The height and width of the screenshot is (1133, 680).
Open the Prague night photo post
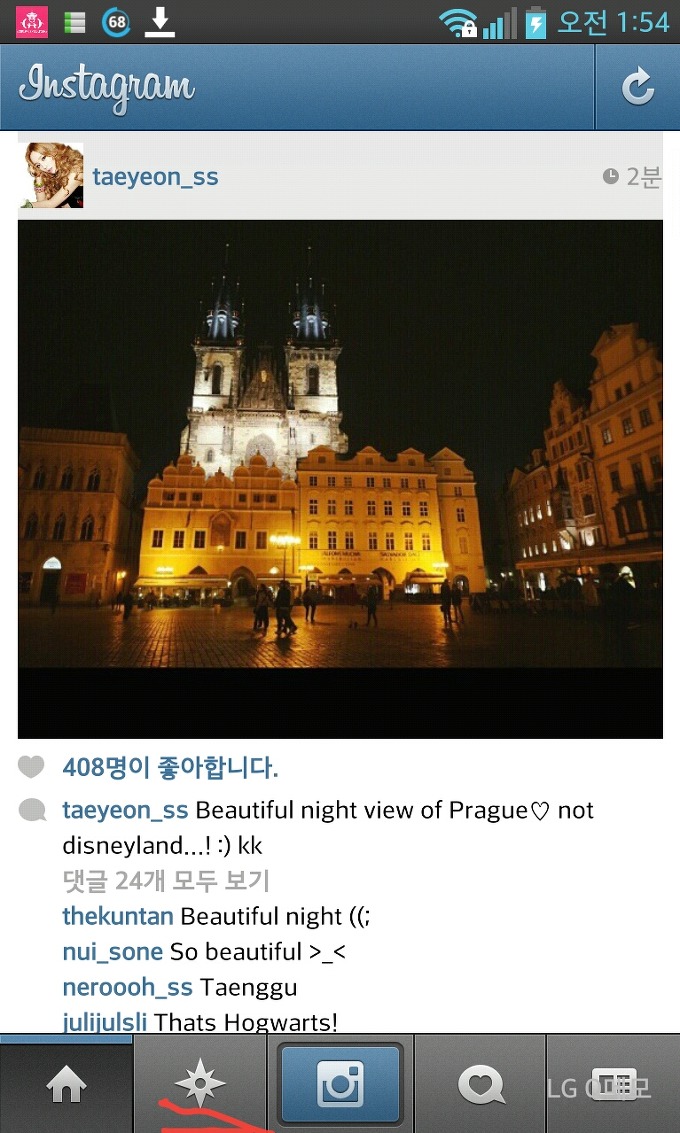(340, 478)
